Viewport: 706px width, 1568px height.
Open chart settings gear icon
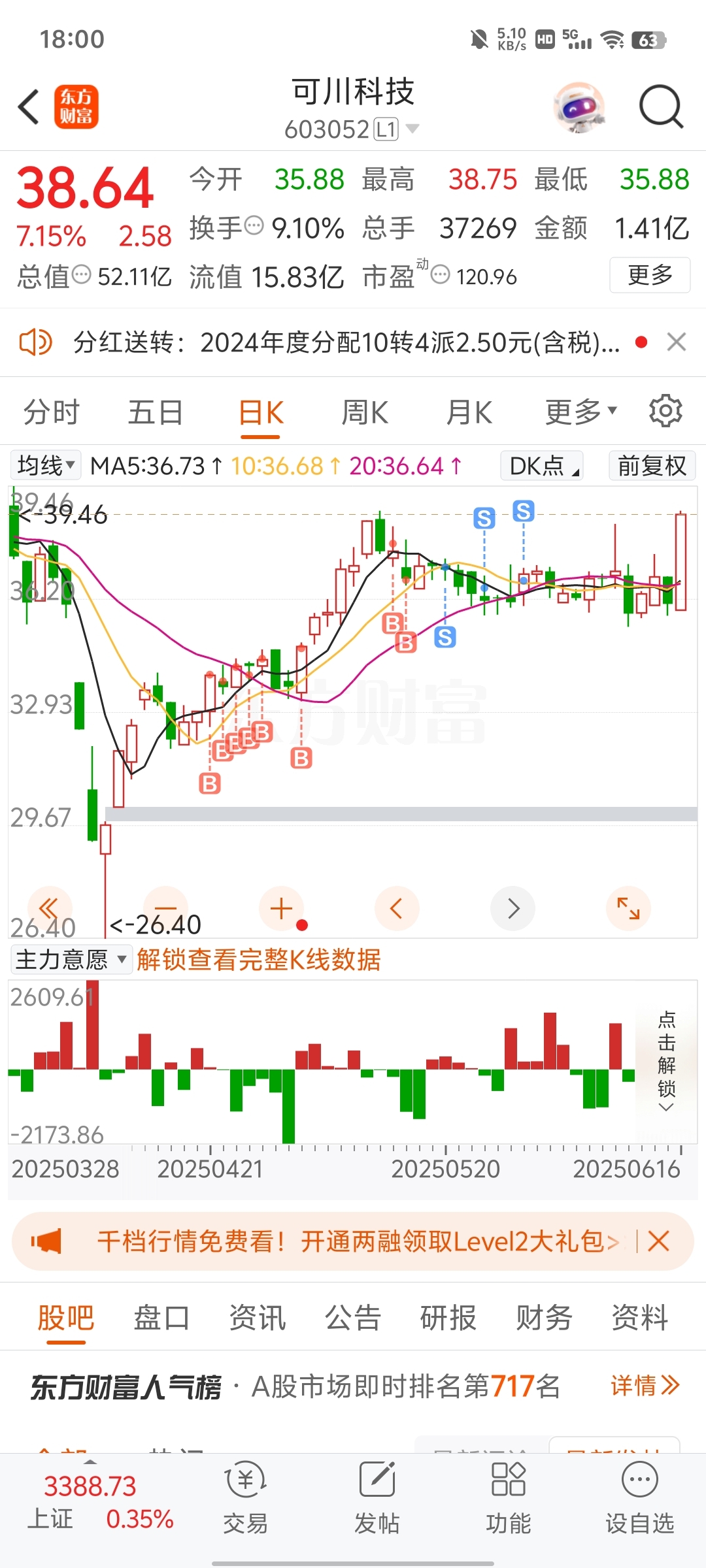click(x=665, y=411)
